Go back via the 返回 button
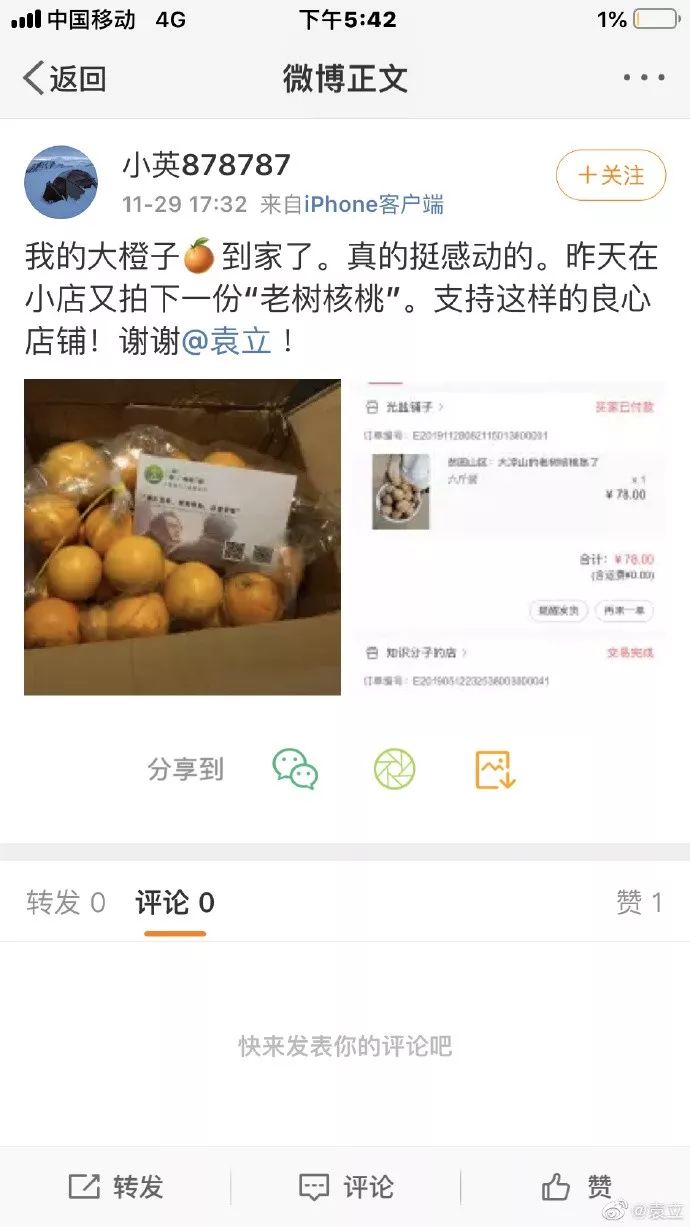This screenshot has width=690, height=1227. [65, 78]
